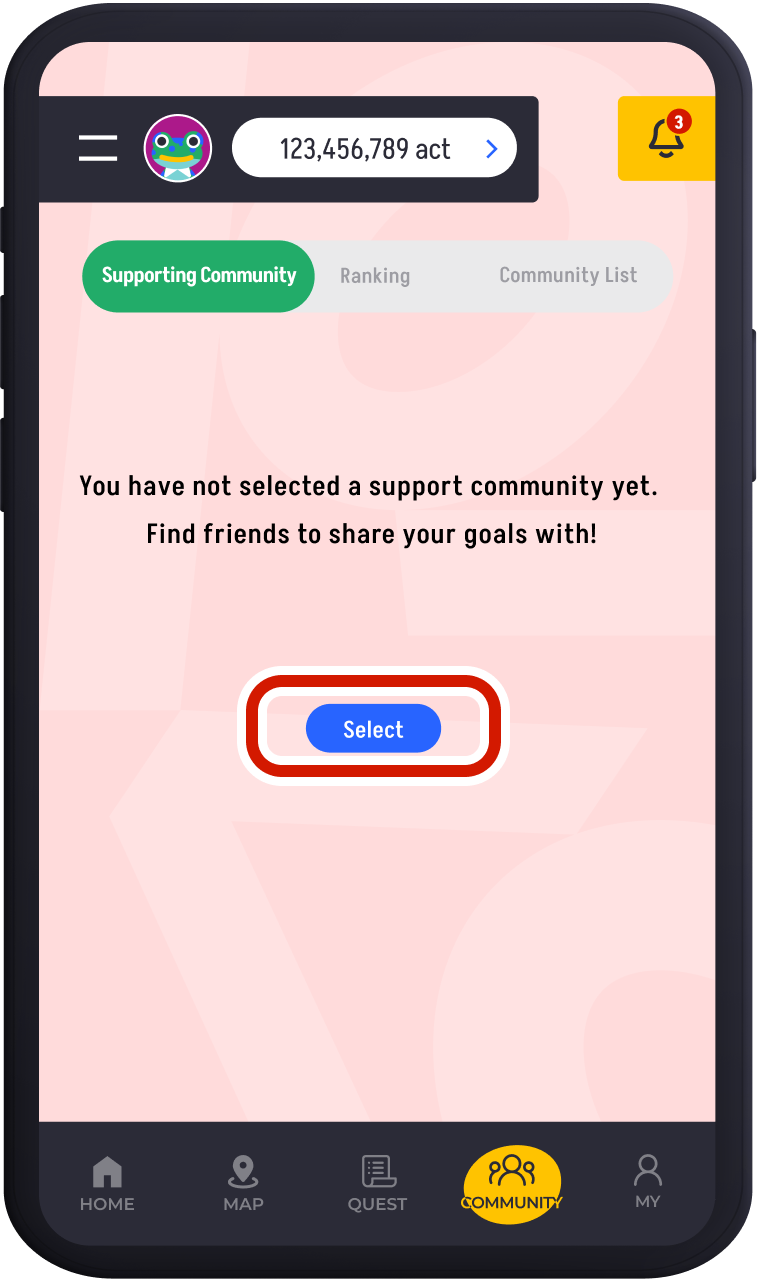Open the hamburger menu
The width and height of the screenshot is (757, 1280).
coord(98,149)
